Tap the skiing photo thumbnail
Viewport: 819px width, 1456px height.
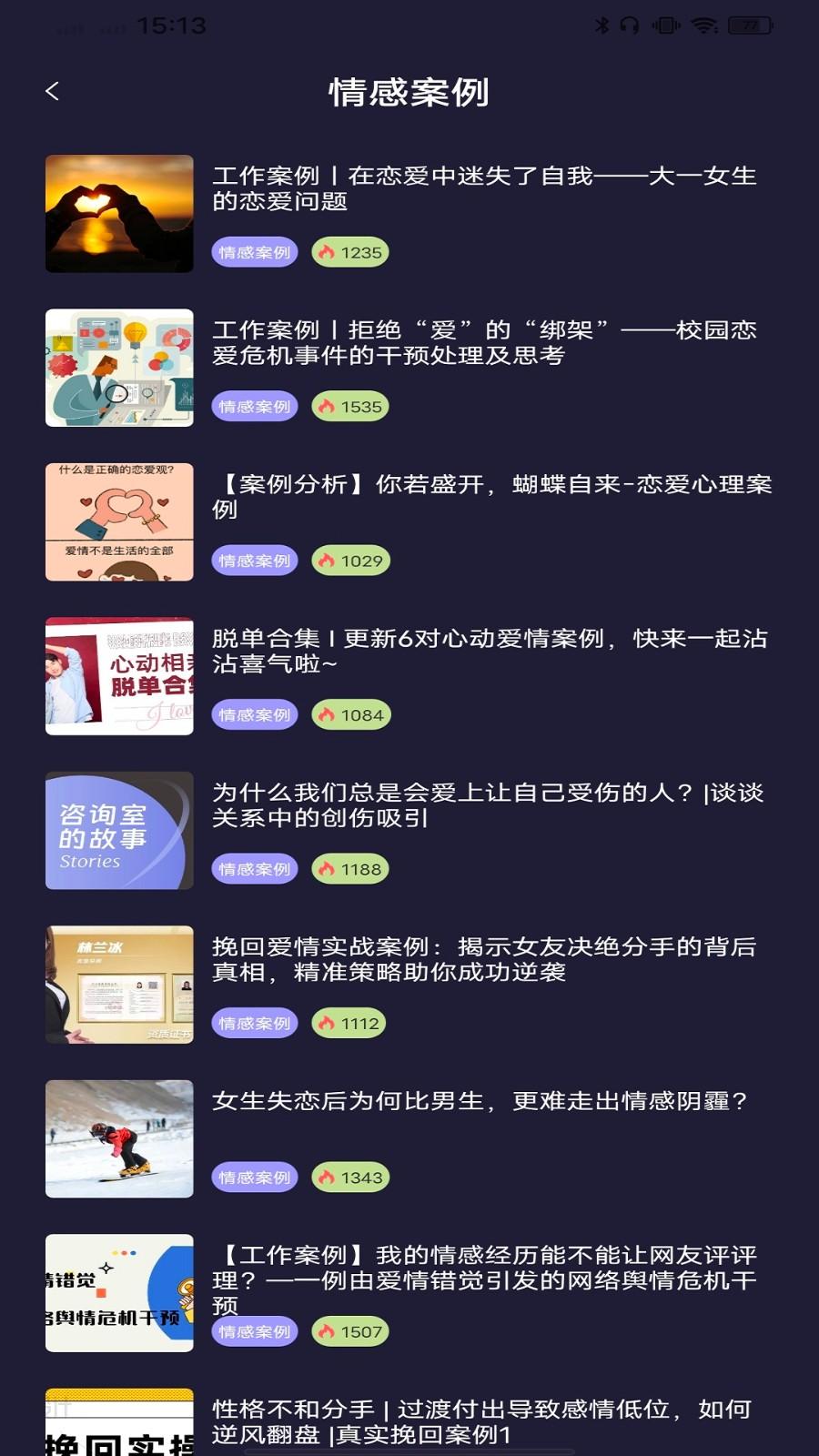[119, 1138]
